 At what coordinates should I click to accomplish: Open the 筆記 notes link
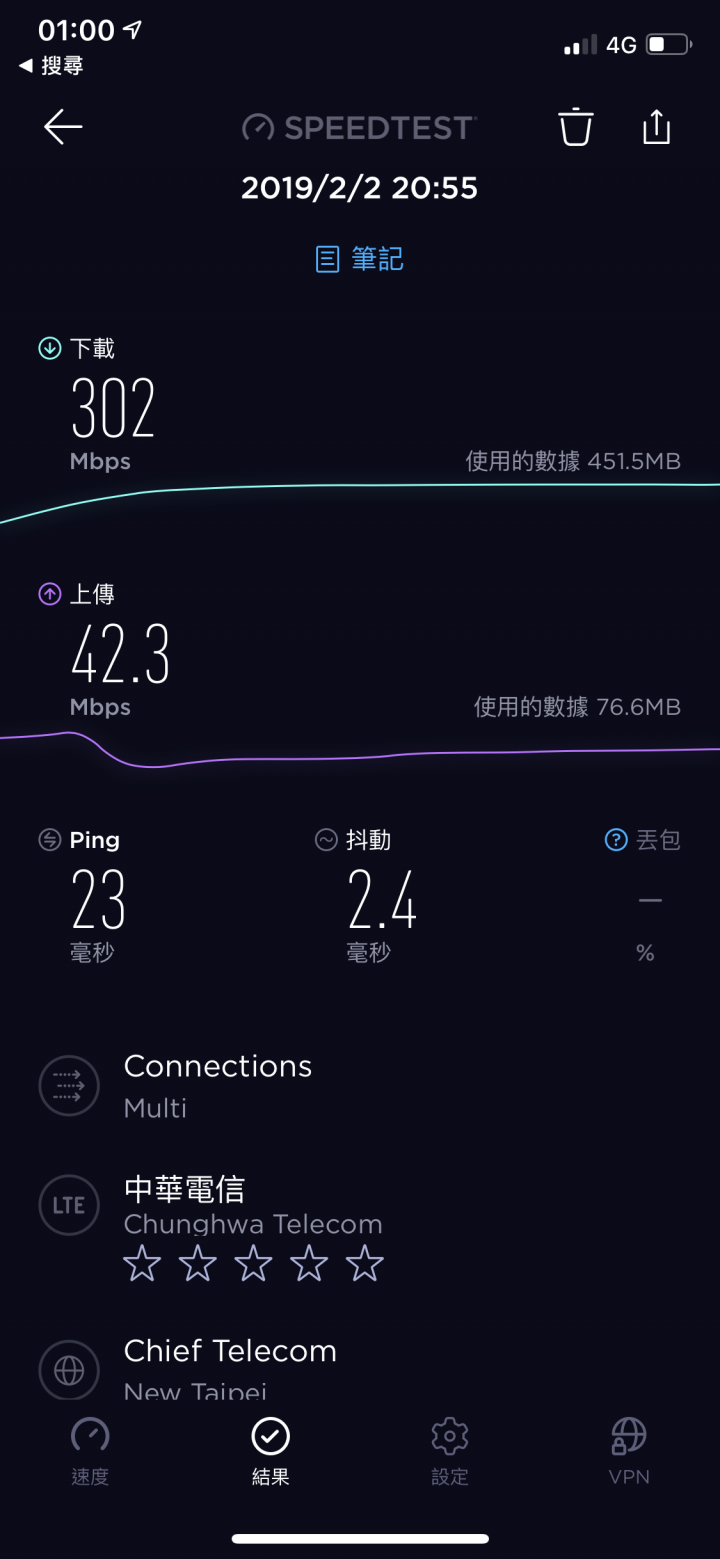[x=359, y=259]
